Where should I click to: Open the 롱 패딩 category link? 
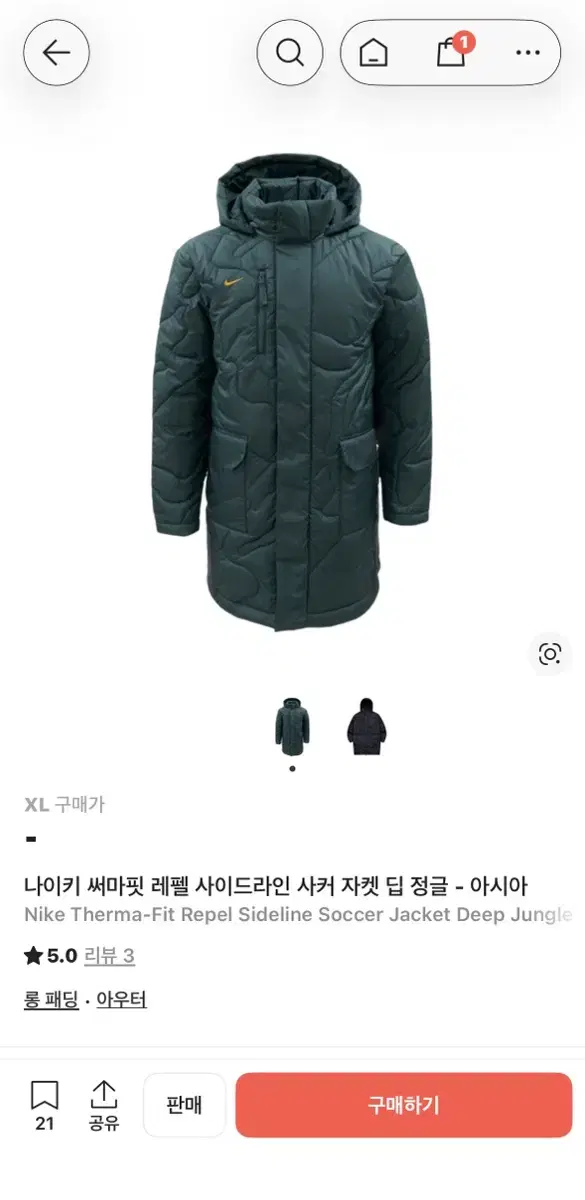pos(51,1000)
